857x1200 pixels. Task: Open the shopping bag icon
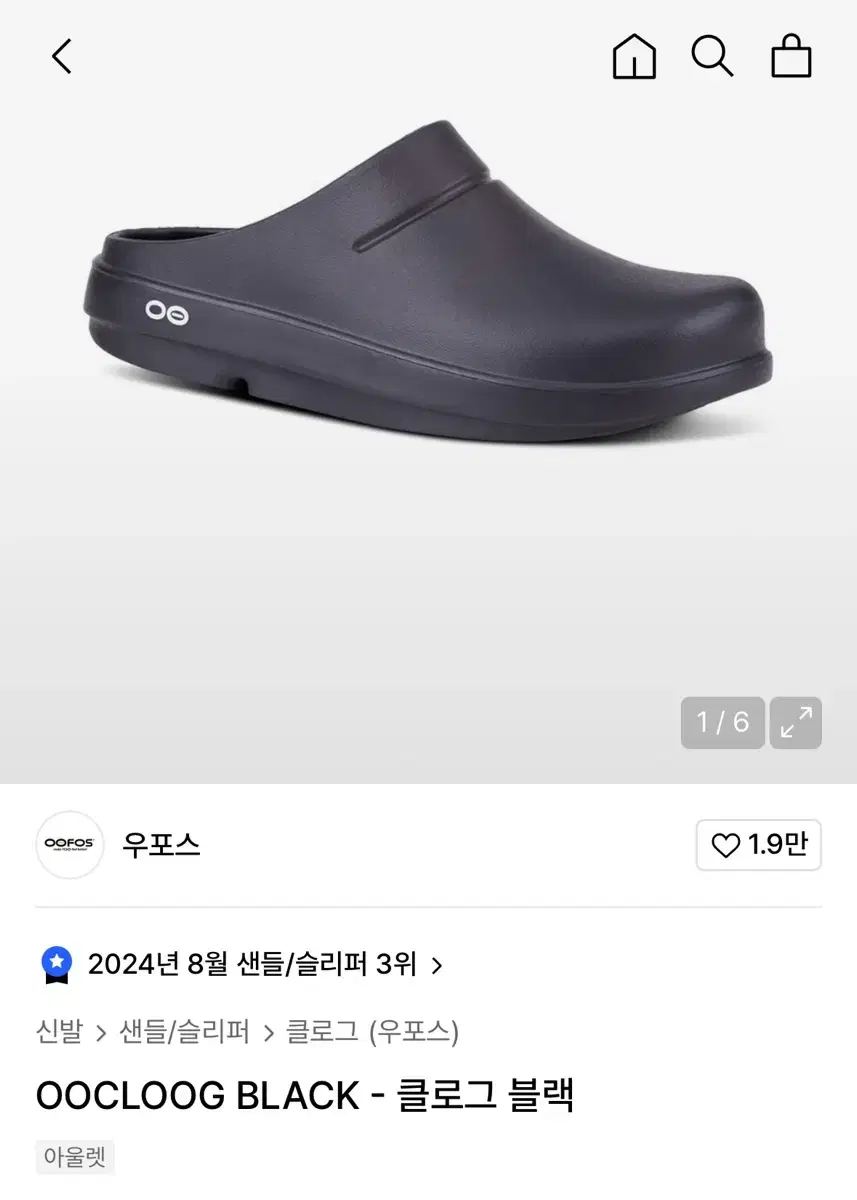[792, 57]
